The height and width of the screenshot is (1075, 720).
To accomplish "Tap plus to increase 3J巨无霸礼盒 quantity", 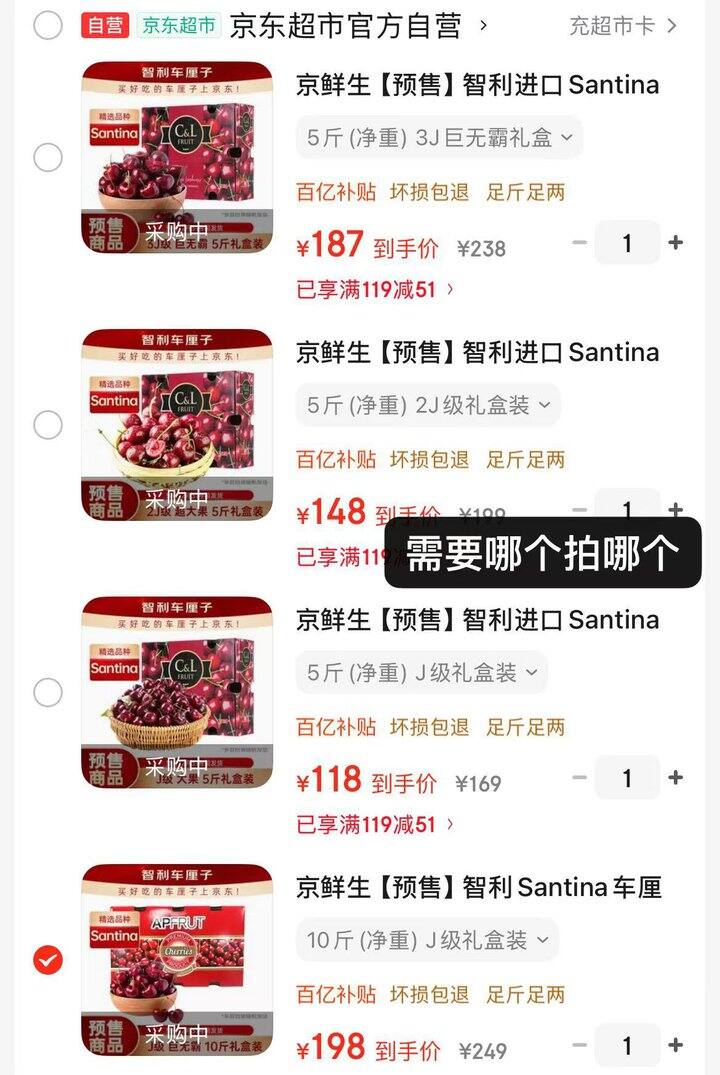I will [676, 242].
